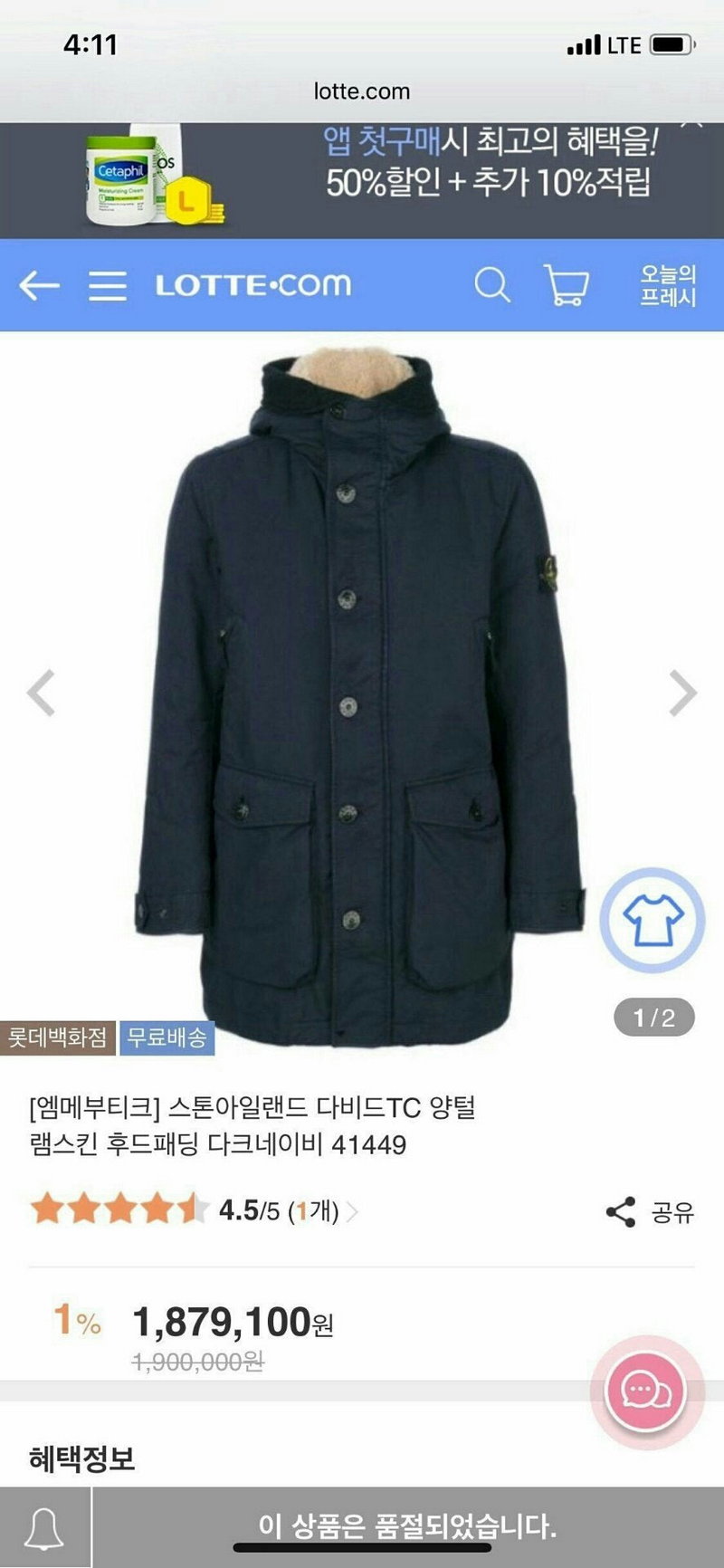Open the shopping cart
This screenshot has width=724, height=1568.
567,285
